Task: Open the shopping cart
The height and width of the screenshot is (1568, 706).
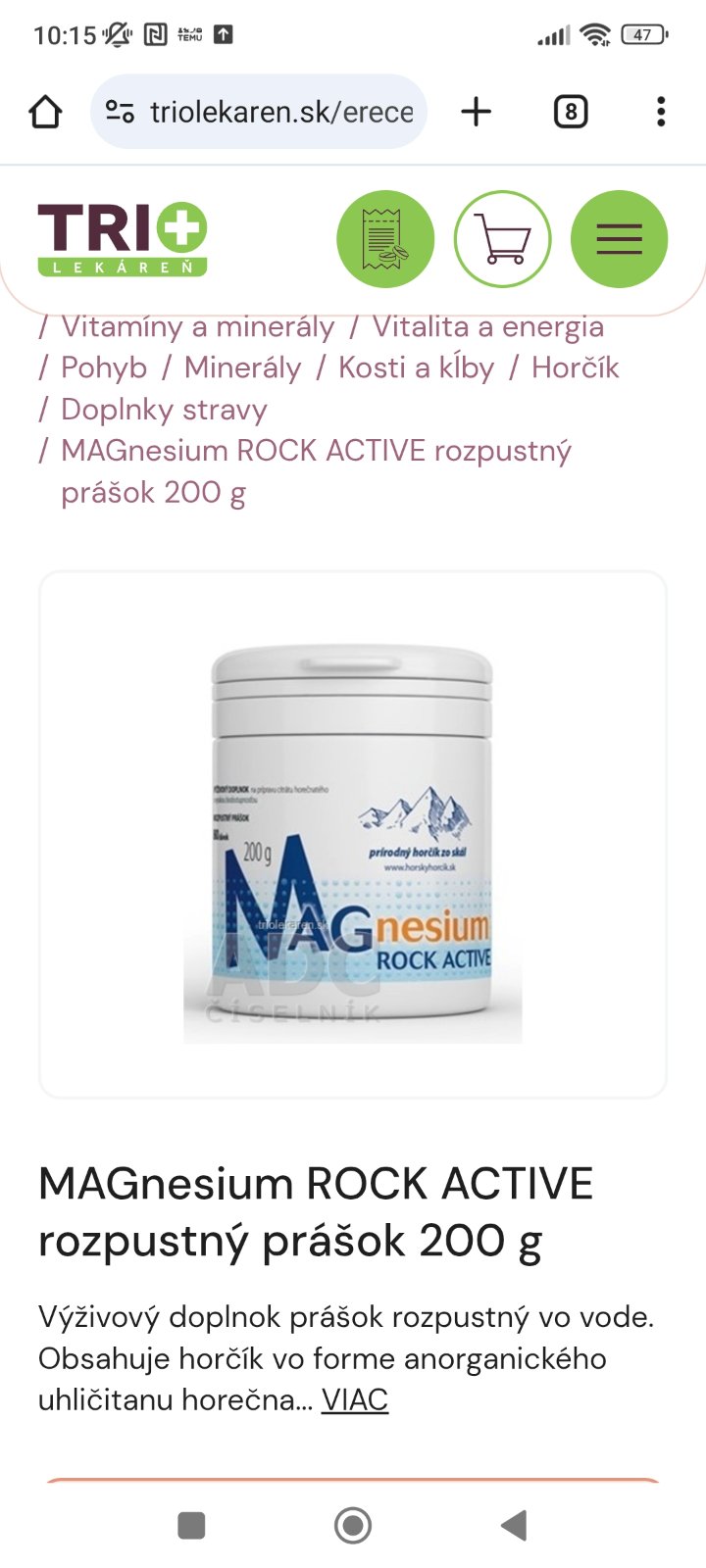Action: [502, 239]
